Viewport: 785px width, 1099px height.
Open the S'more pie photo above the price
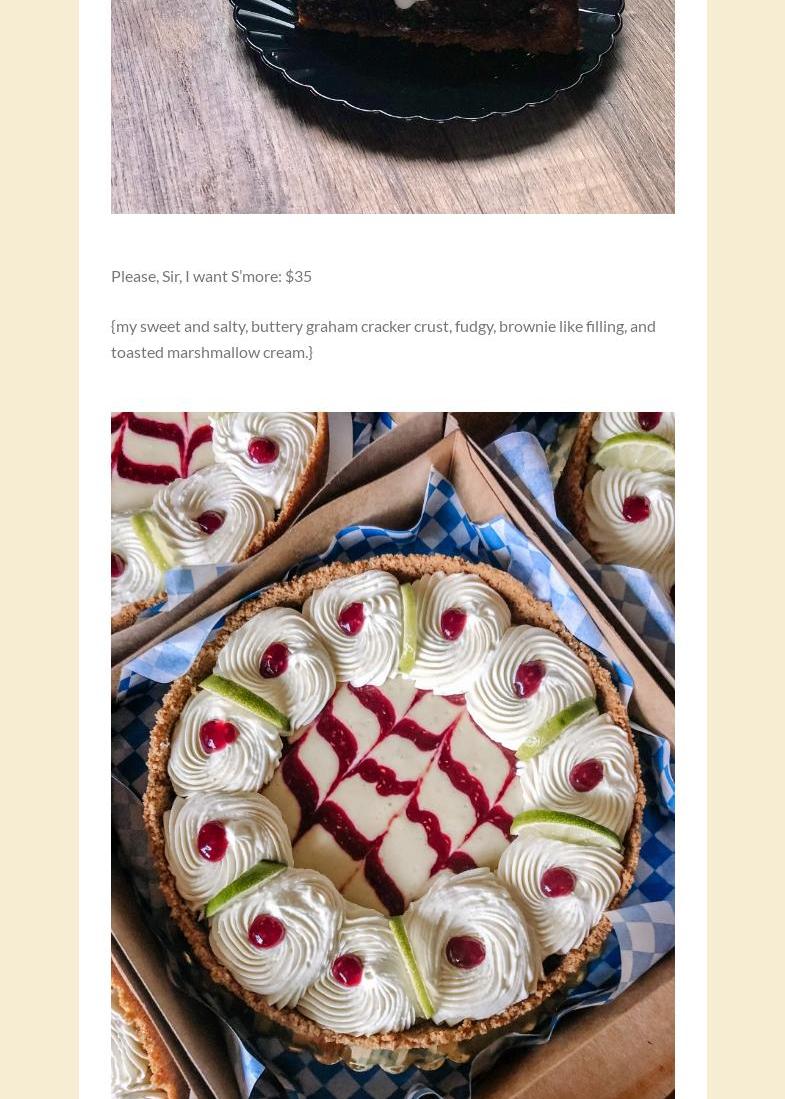tap(392, 105)
